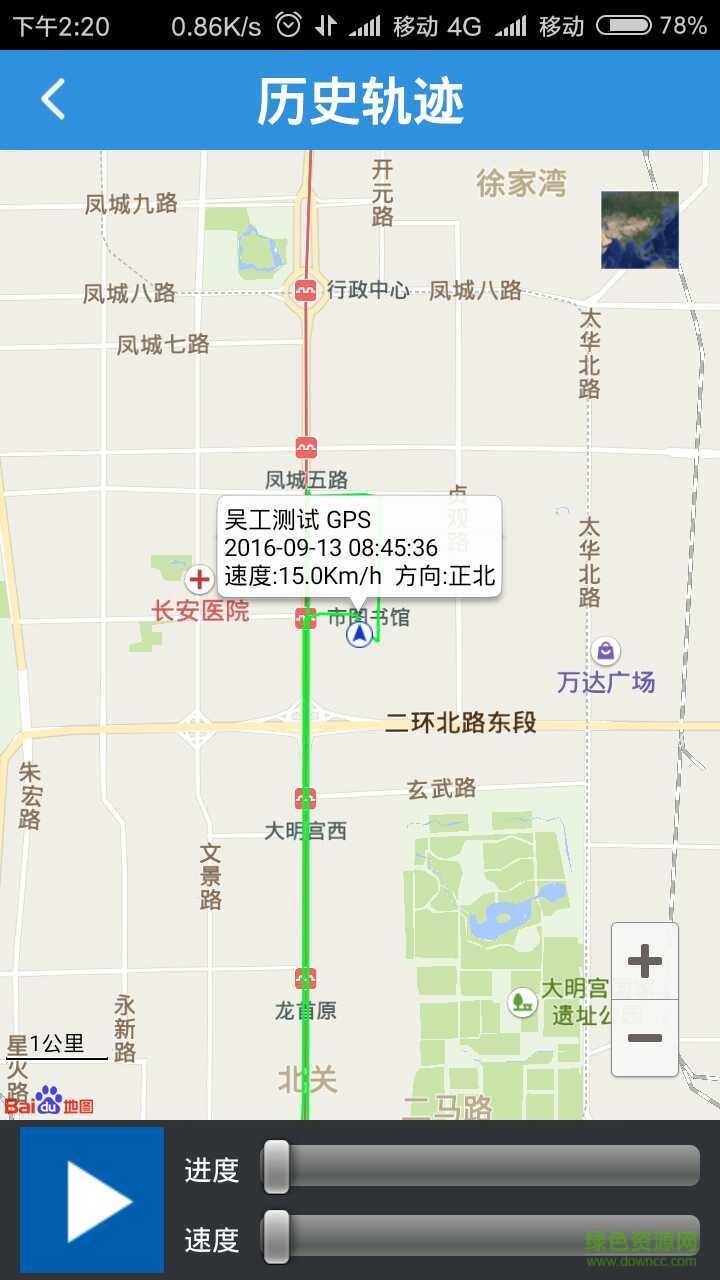720x1280 pixels.
Task: Tap the map scale indicator showing 1公里
Action: 55,1045
